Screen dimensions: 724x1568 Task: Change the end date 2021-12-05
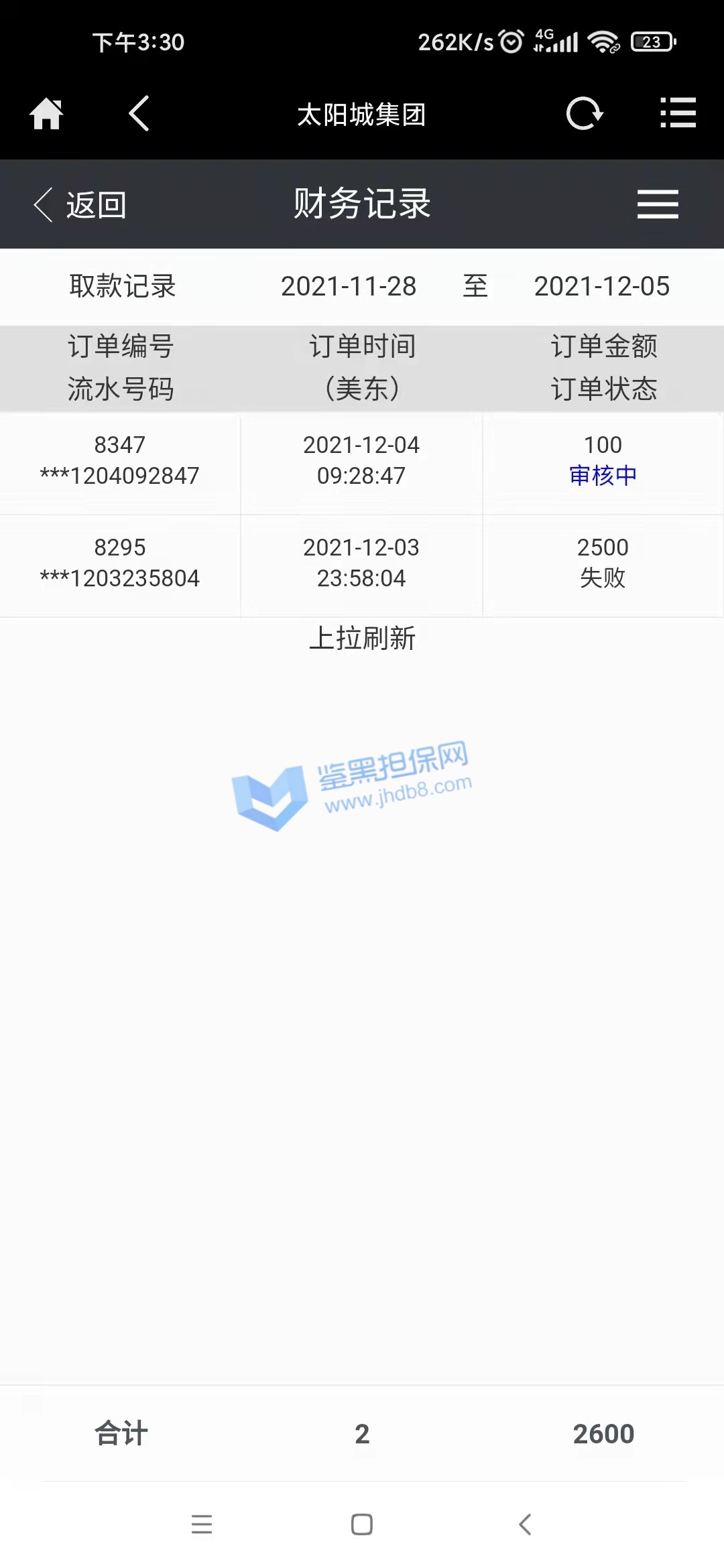click(x=601, y=287)
